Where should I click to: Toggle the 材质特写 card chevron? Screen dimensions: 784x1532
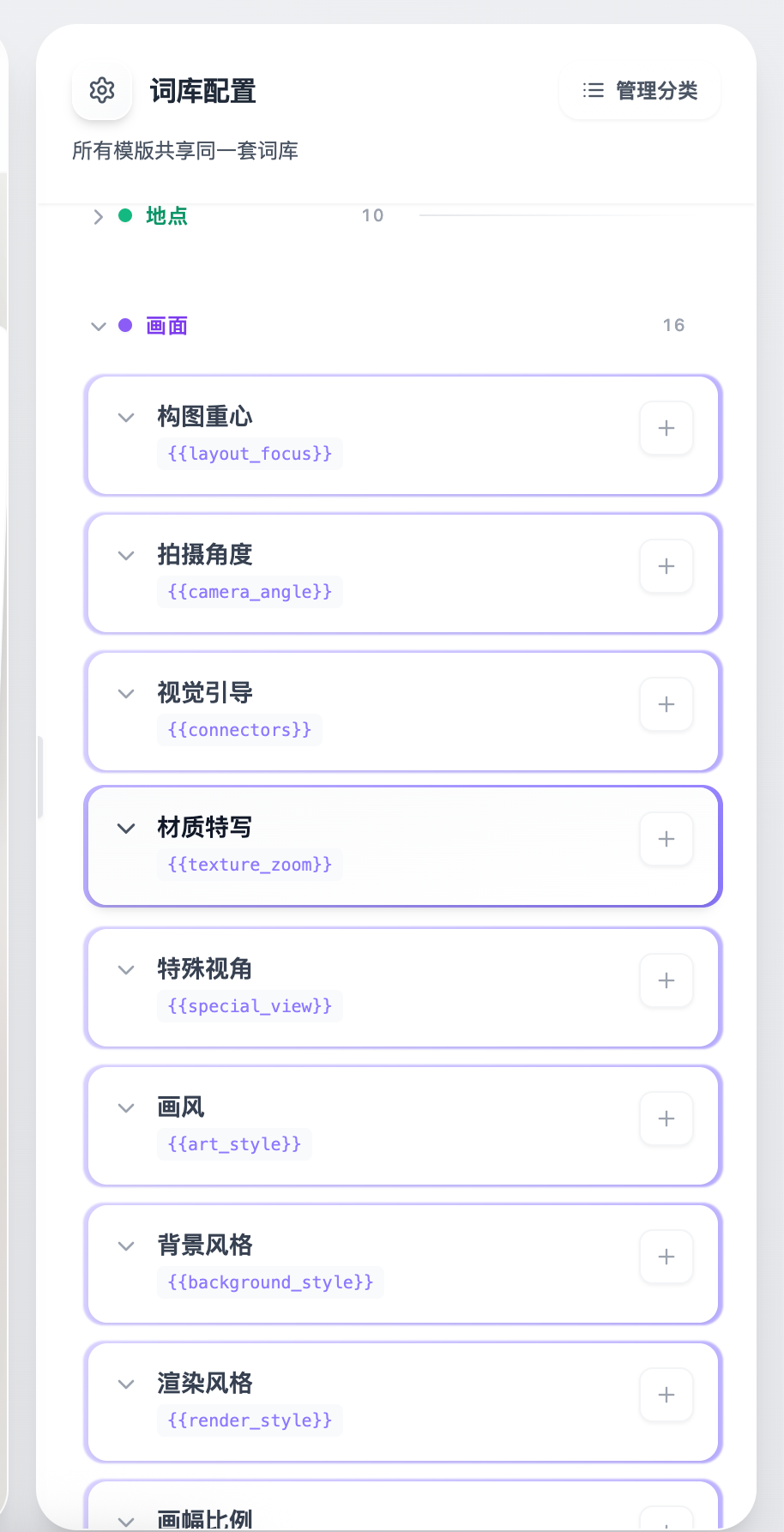[126, 829]
